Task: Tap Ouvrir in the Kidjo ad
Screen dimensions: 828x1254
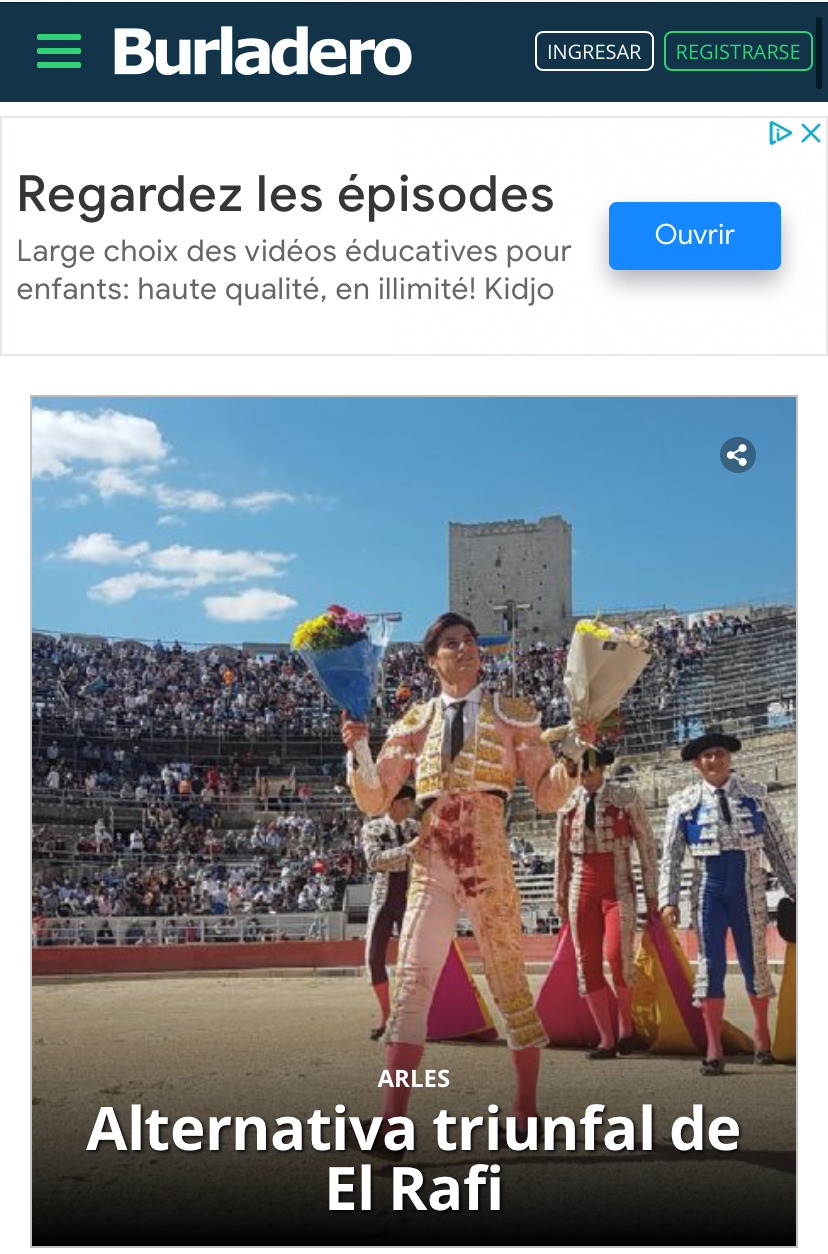Action: point(694,236)
